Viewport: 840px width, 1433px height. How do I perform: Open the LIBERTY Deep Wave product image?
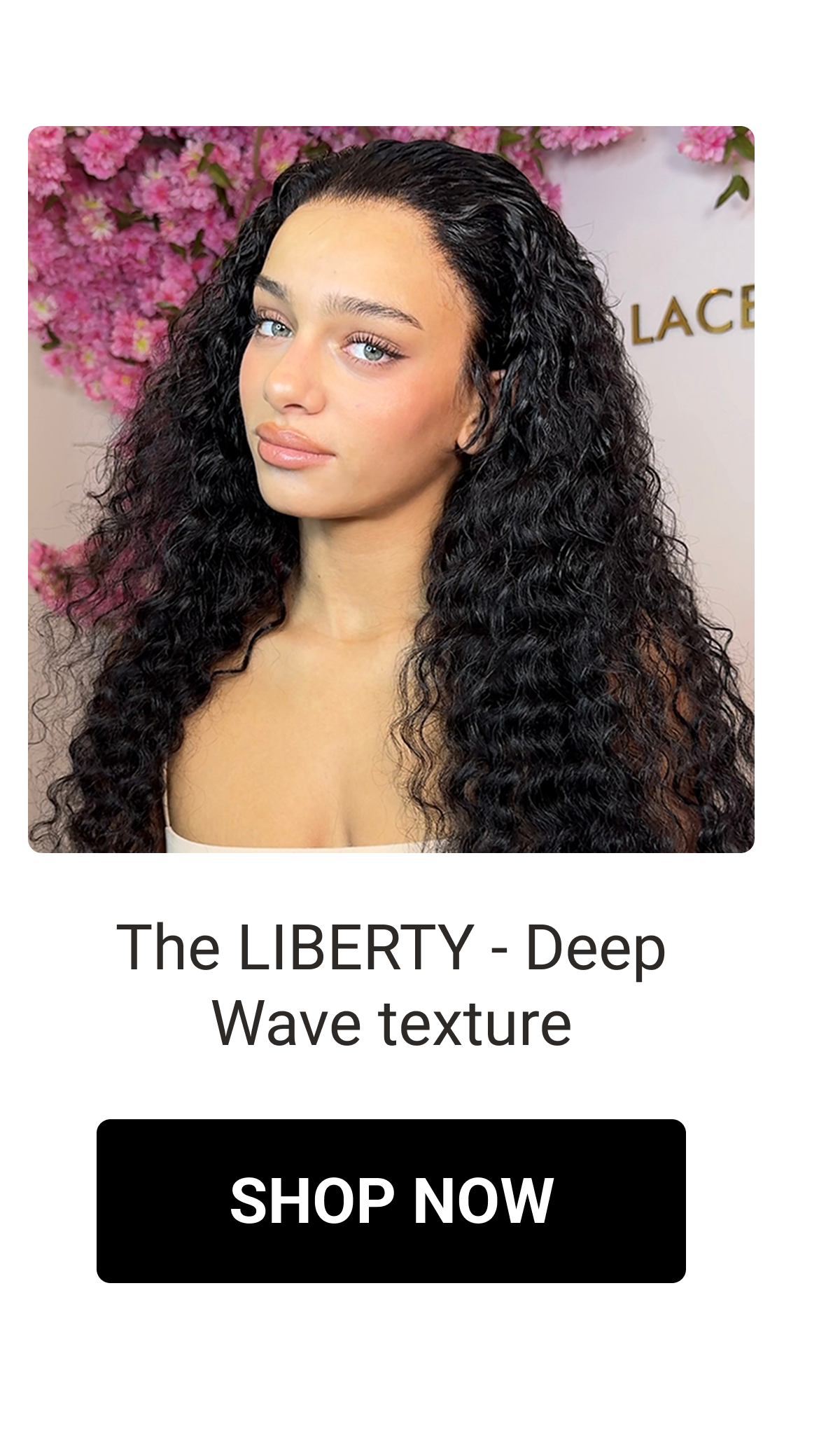tap(391, 489)
